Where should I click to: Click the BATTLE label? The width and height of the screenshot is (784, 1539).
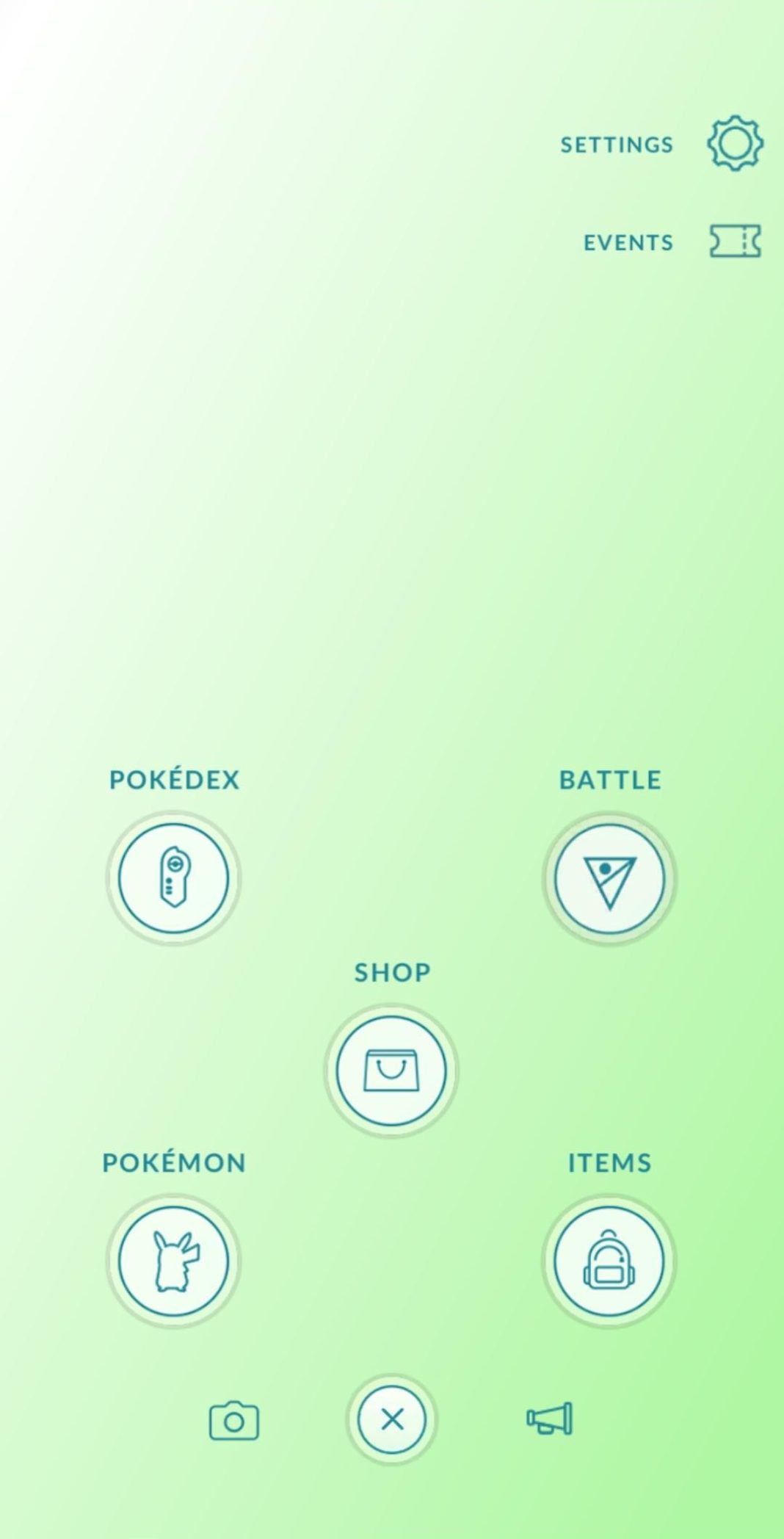click(x=610, y=781)
